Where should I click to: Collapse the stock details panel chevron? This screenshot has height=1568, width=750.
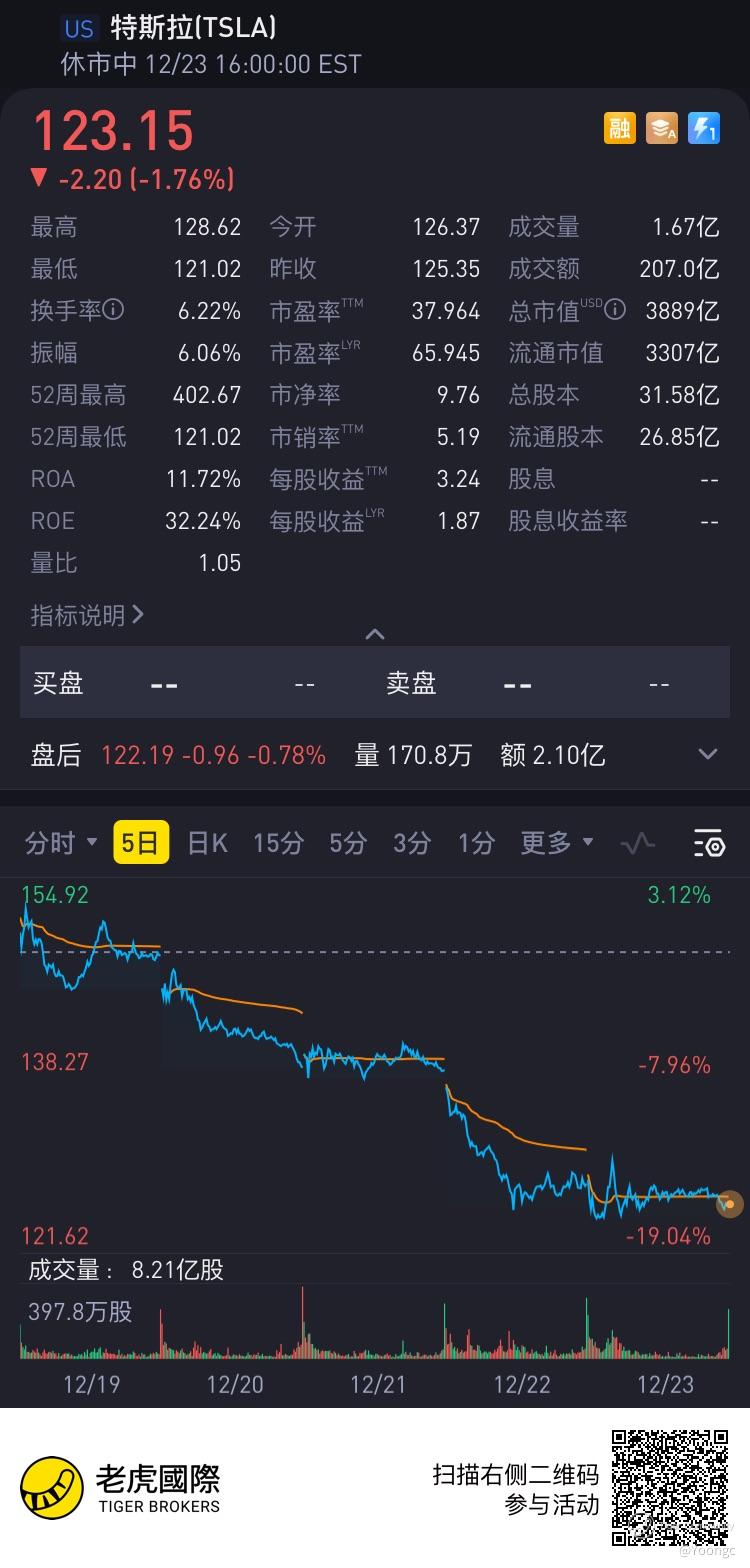(375, 634)
